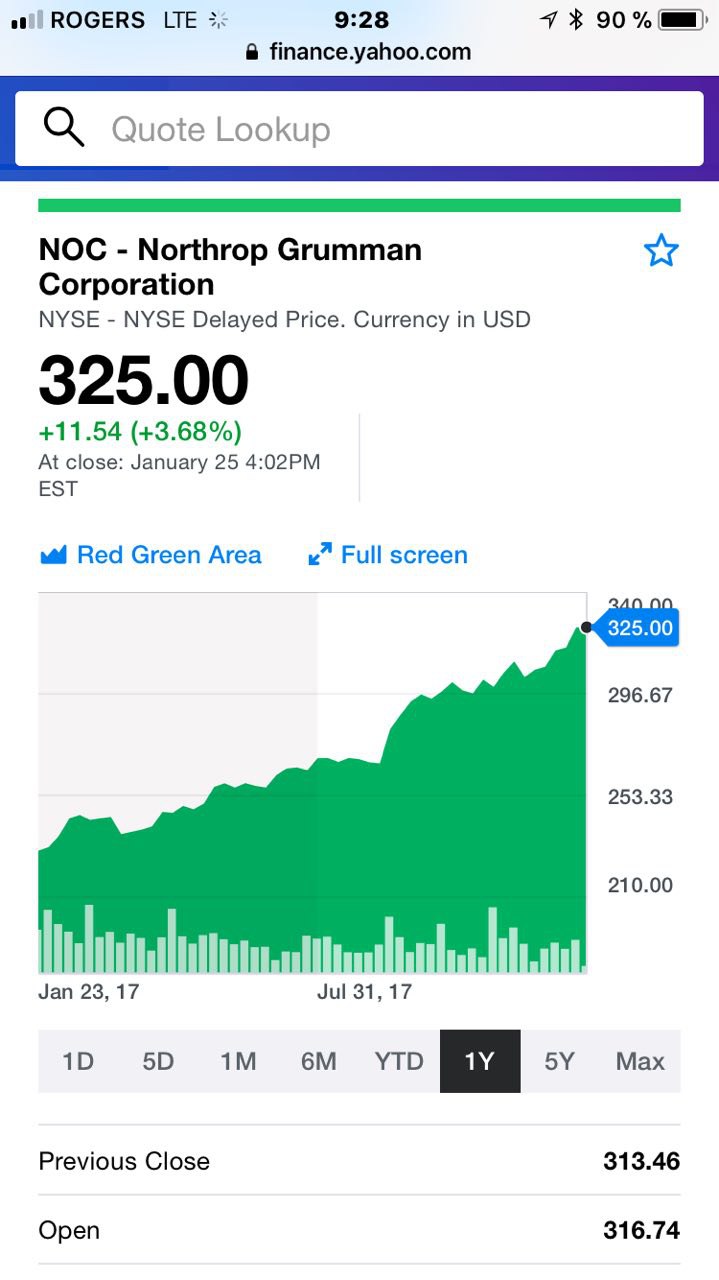Tap the finance.yahoo.com address bar
The width and height of the screenshot is (719, 1280).
359,52
